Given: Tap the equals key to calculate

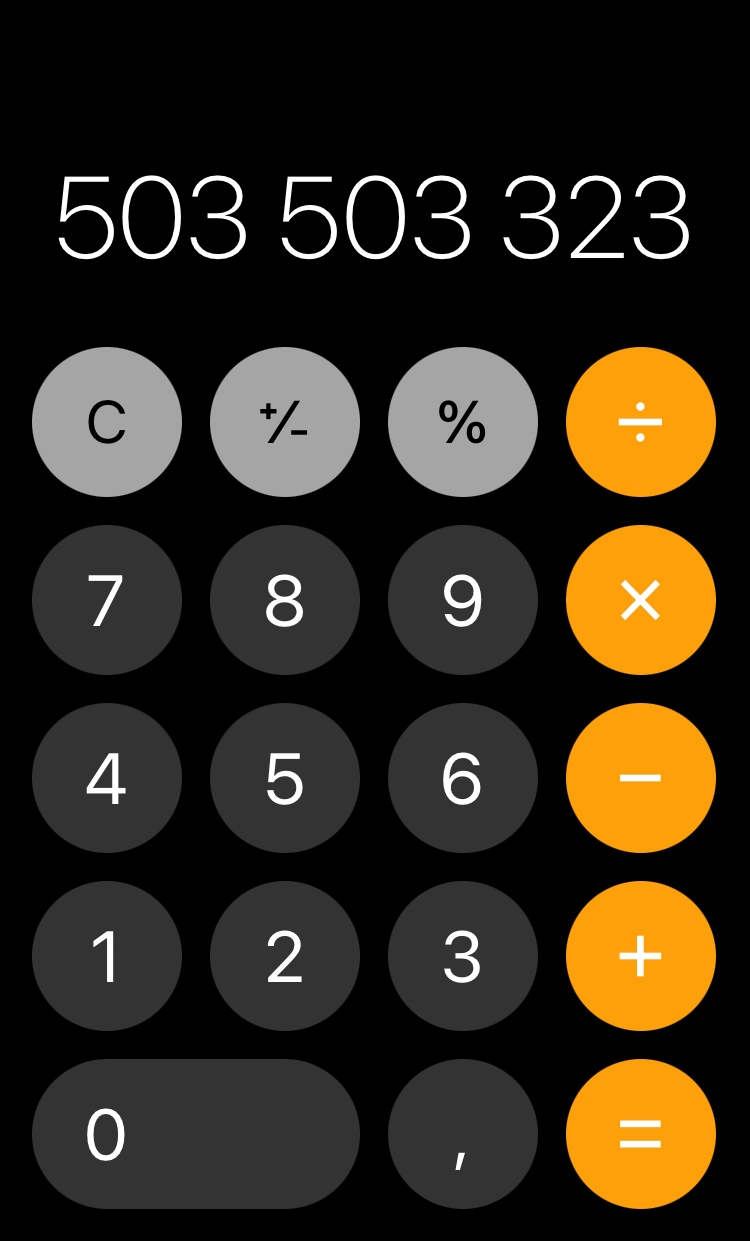Looking at the screenshot, I should click(x=641, y=1134).
